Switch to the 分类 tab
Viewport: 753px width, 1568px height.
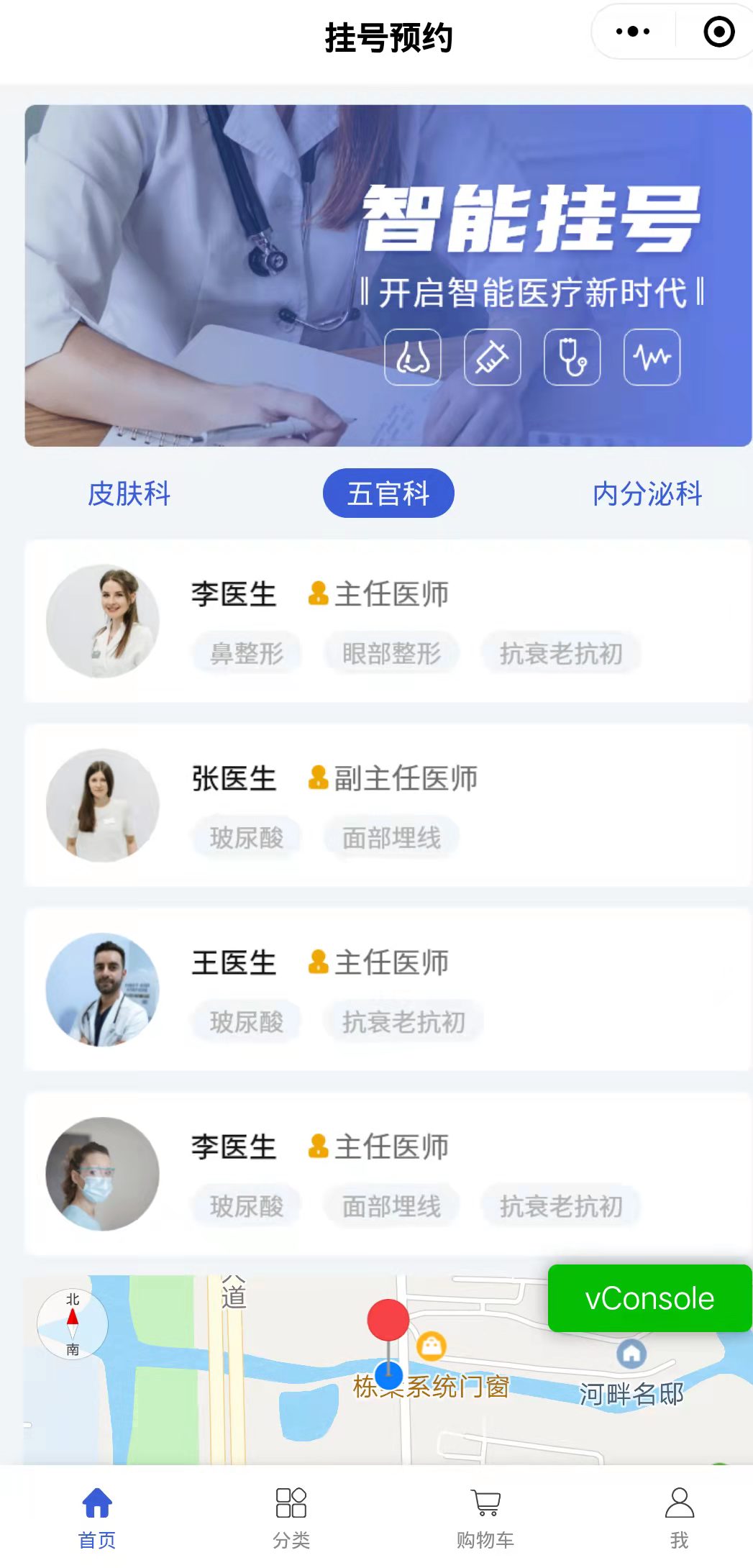coord(291,1518)
